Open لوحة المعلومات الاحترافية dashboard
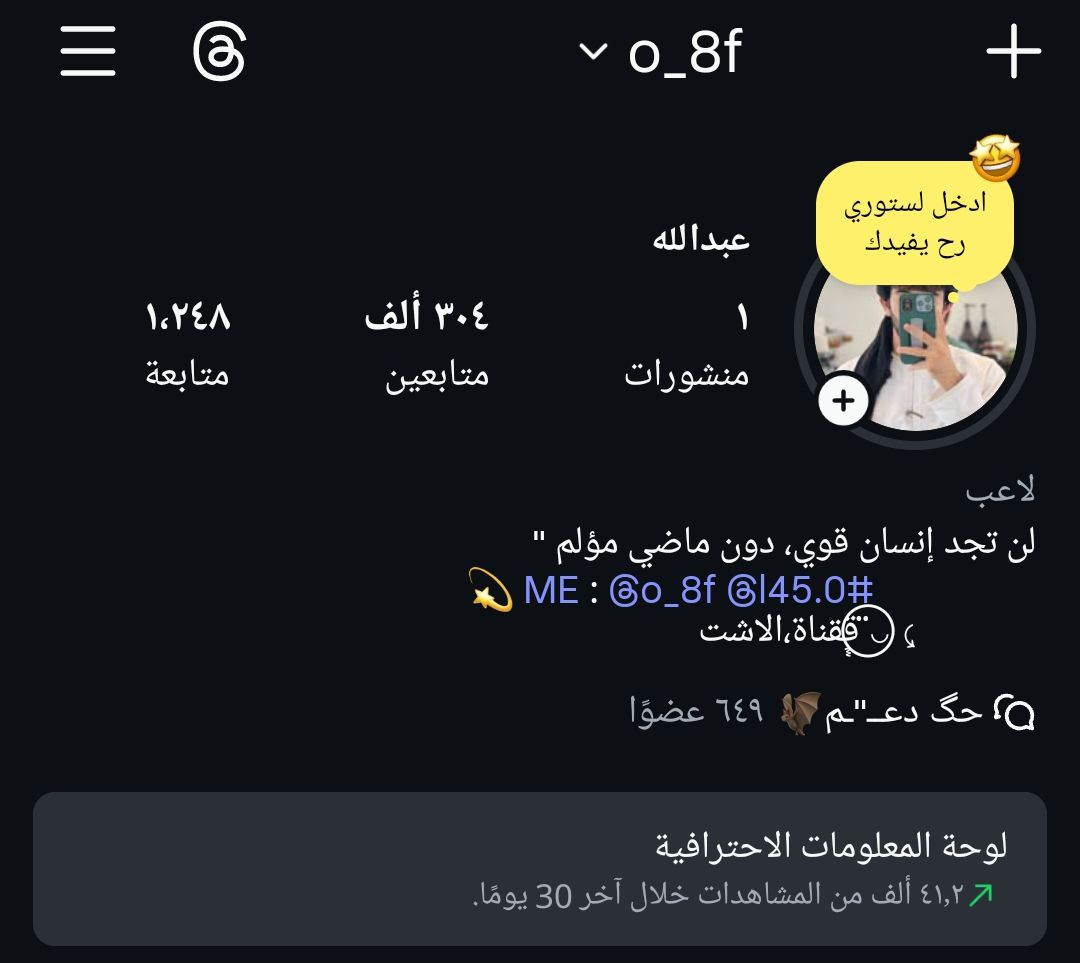 540,868
